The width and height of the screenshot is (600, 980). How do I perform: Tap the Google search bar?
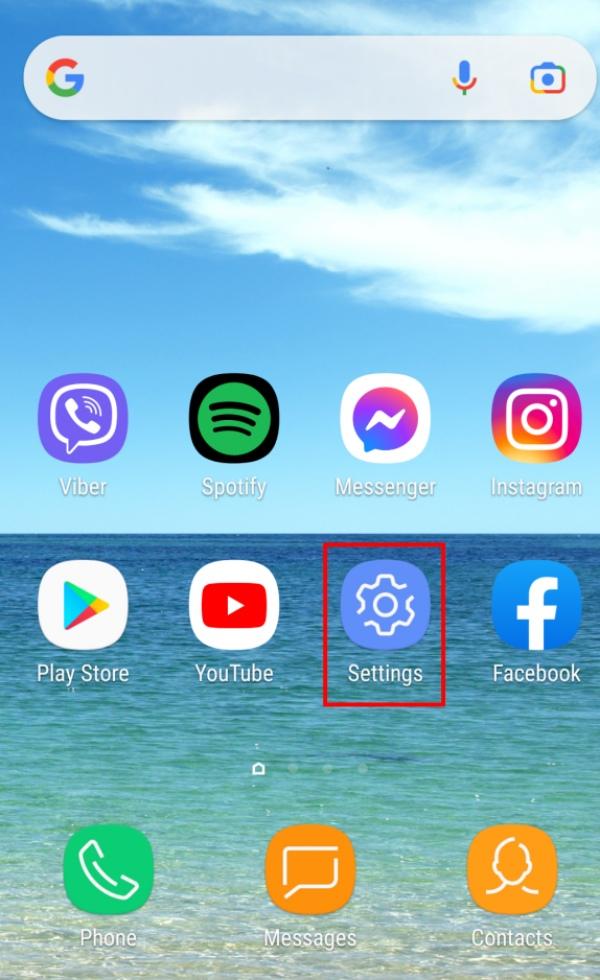pos(260,78)
